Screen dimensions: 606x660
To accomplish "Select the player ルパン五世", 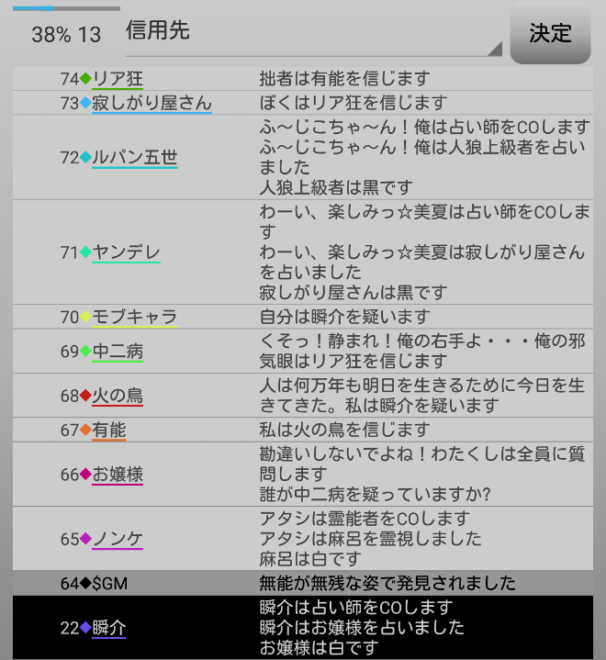I will point(135,158).
